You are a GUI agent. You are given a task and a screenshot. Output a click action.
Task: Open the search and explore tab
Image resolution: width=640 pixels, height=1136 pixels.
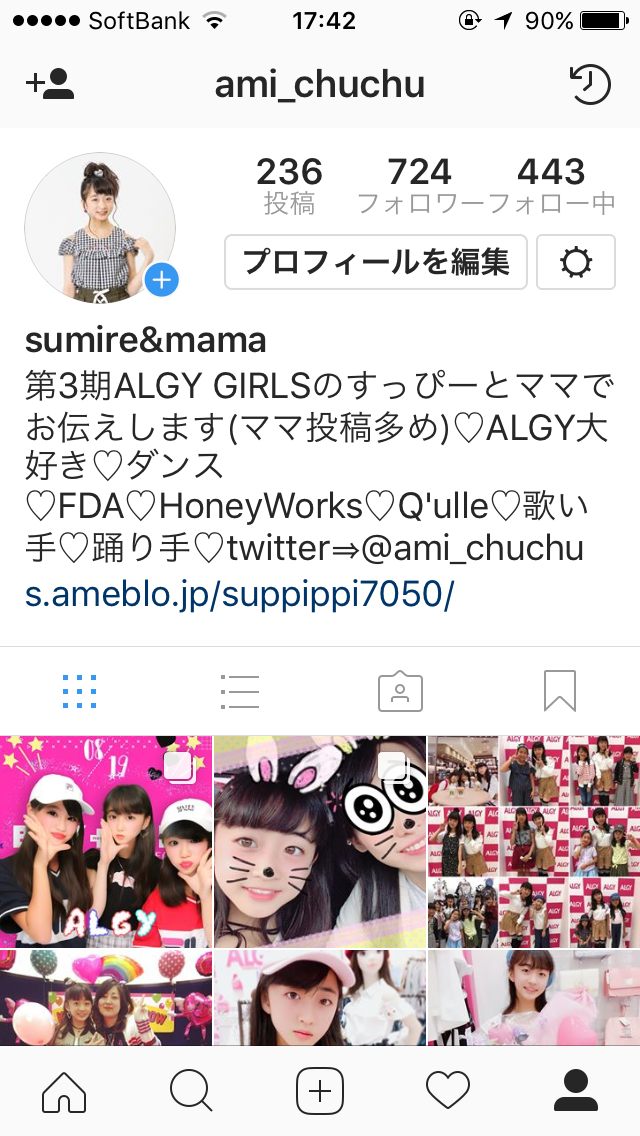coord(192,1090)
